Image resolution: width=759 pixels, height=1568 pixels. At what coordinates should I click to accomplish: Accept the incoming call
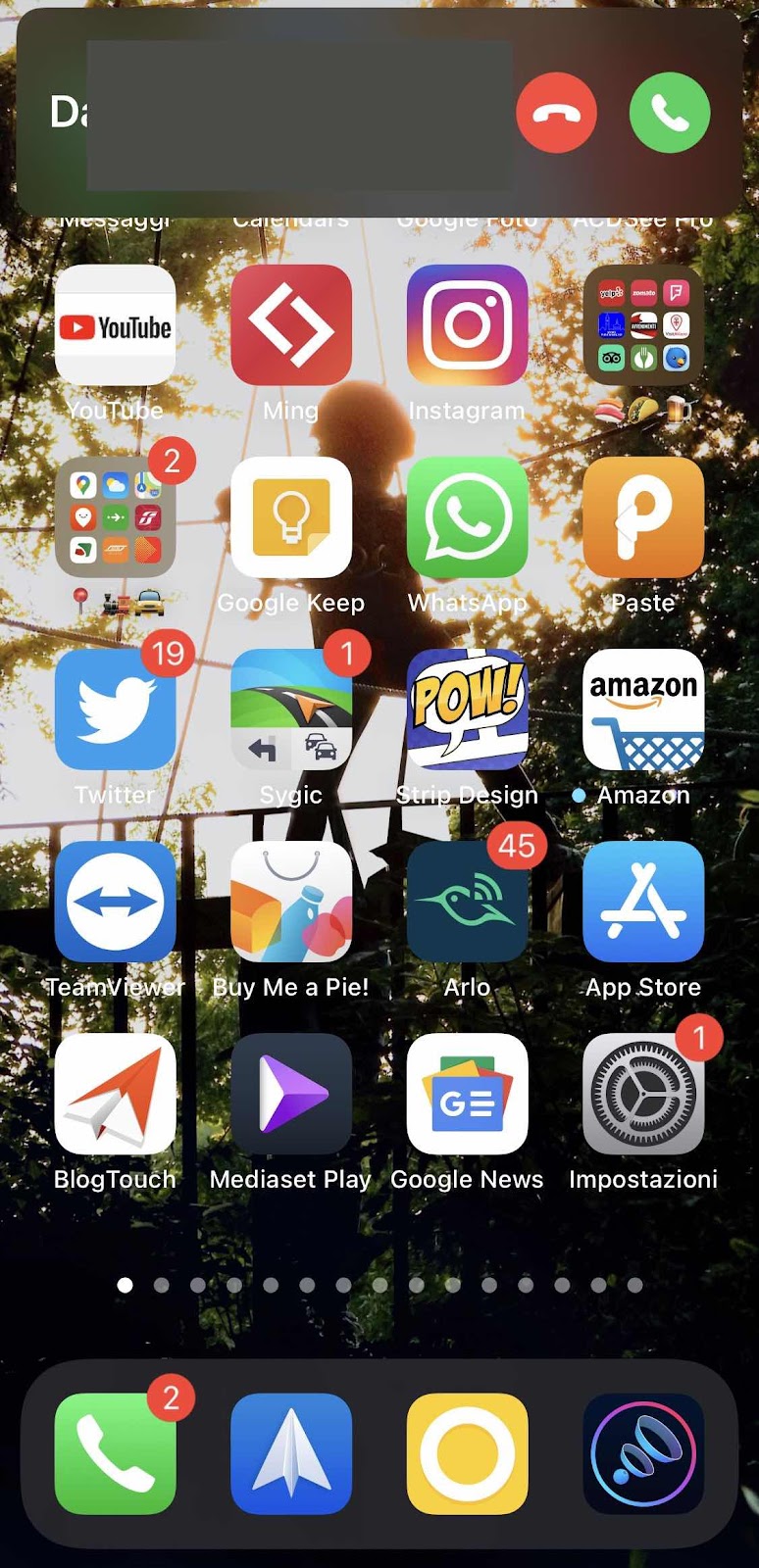tap(670, 114)
